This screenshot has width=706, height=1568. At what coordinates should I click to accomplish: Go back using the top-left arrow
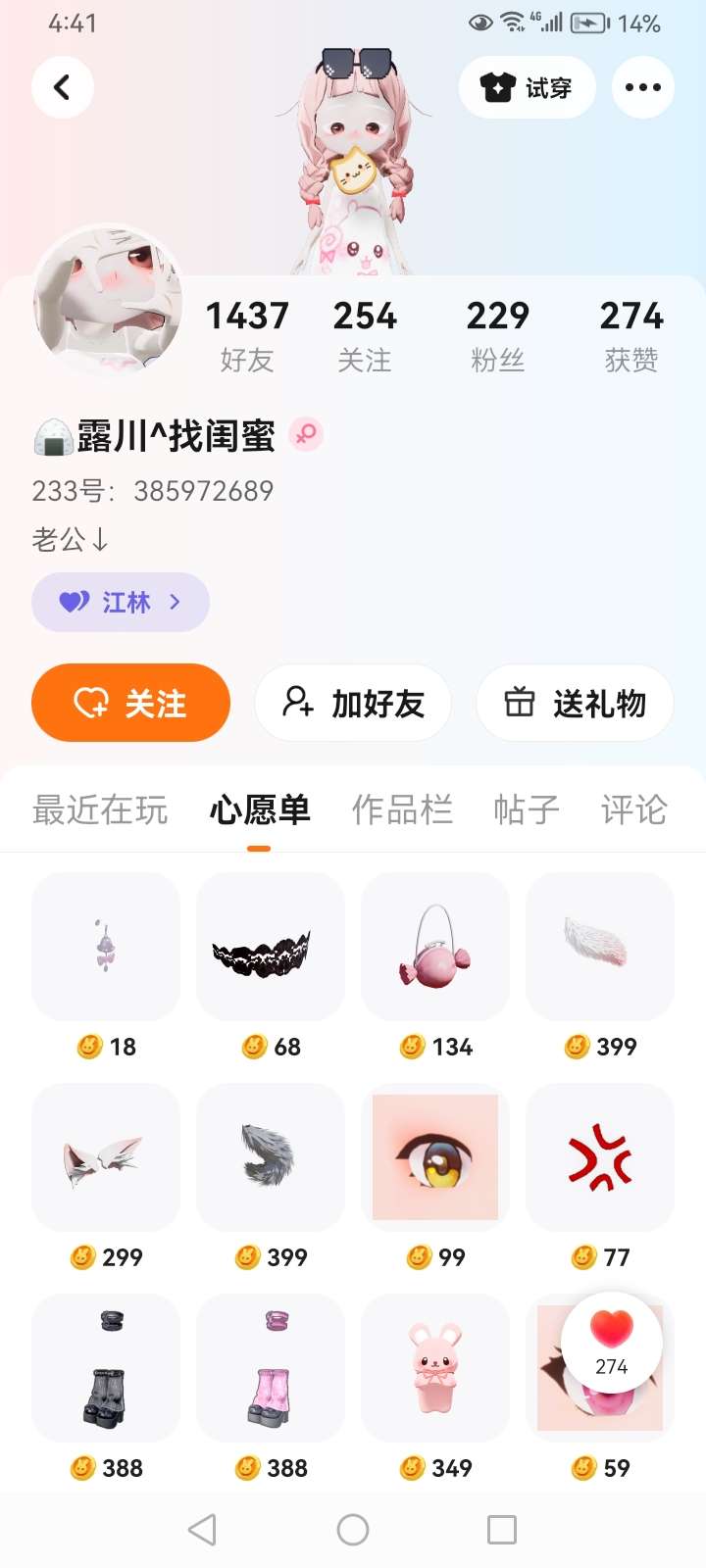[x=63, y=87]
